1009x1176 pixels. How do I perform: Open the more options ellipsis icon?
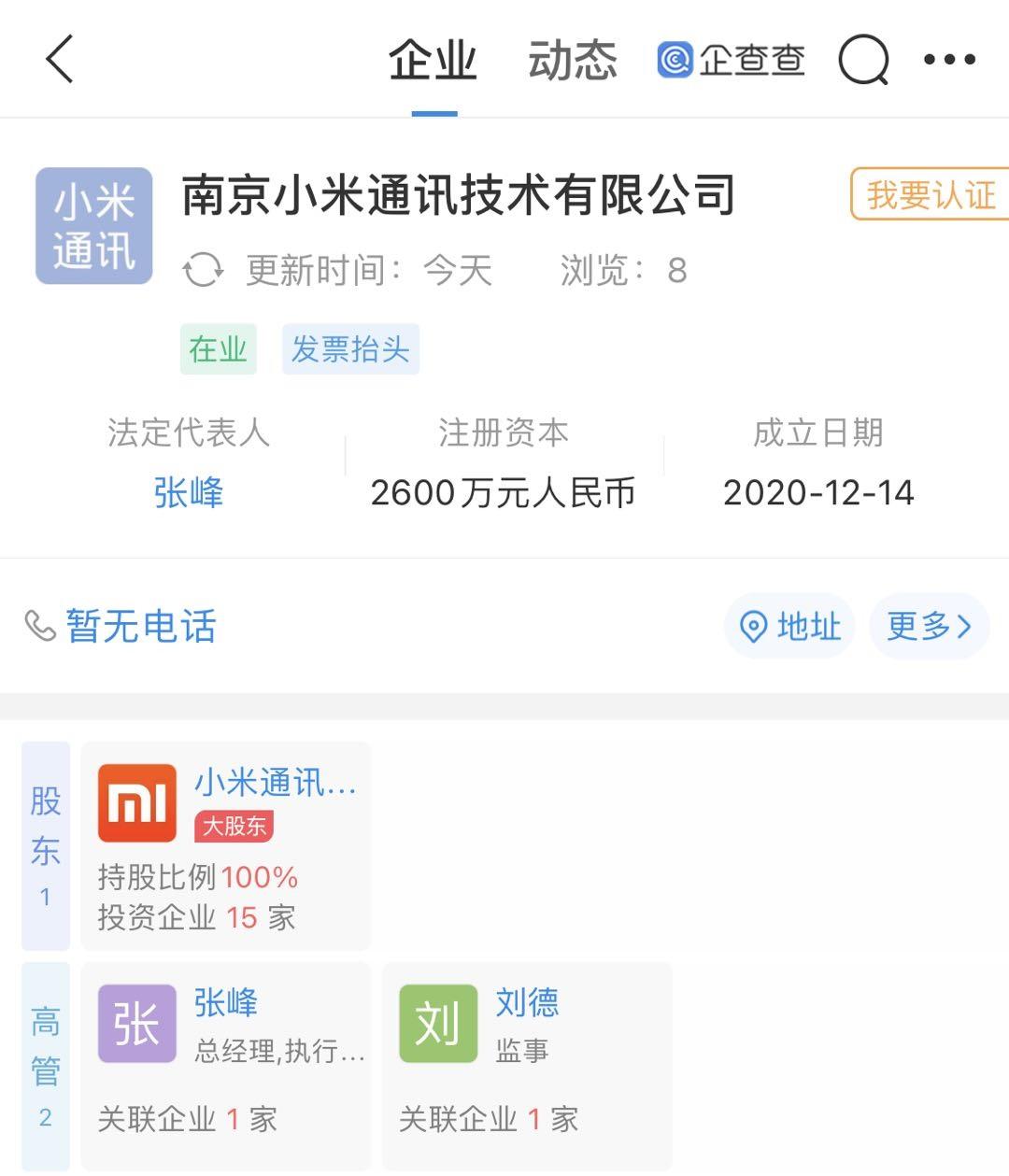[950, 59]
